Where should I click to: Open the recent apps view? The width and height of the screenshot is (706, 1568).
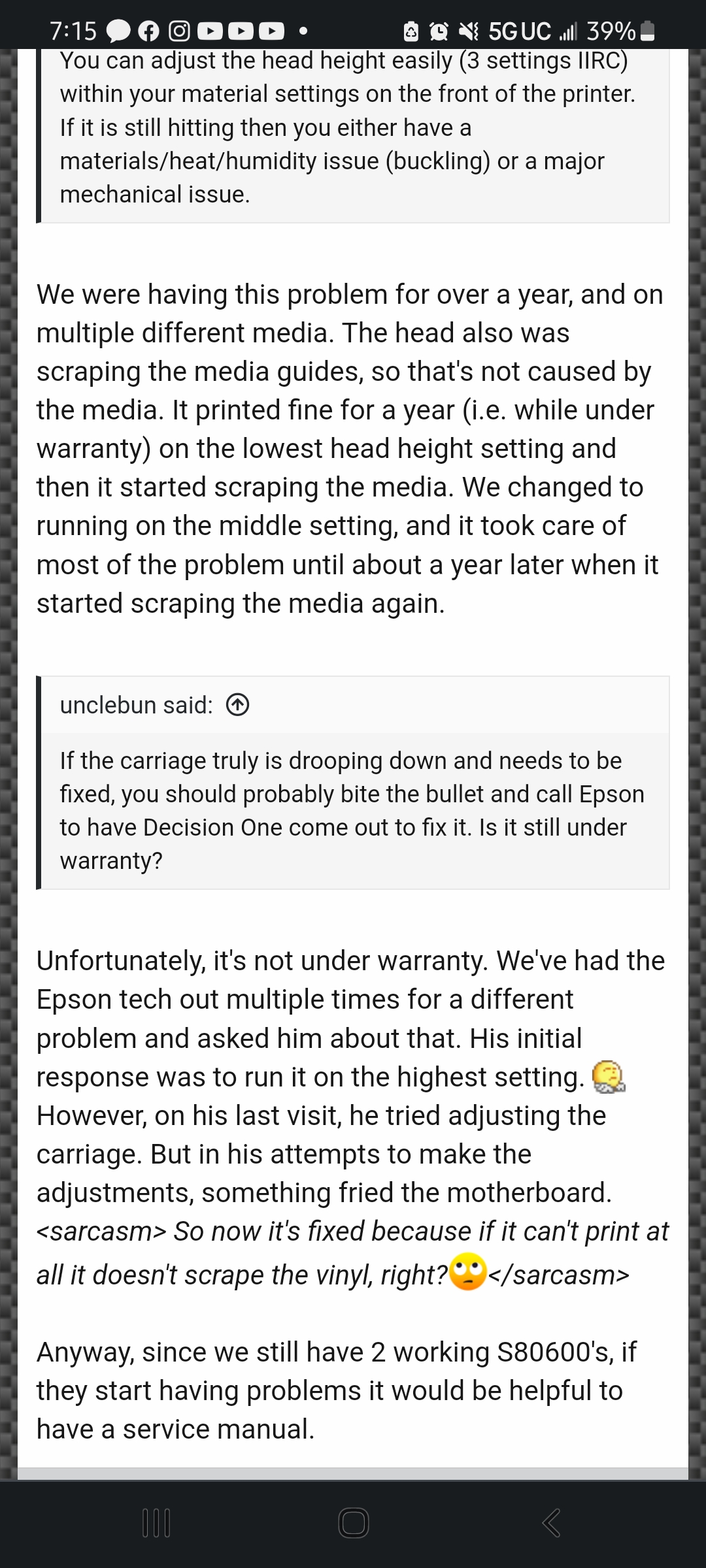point(156,1522)
